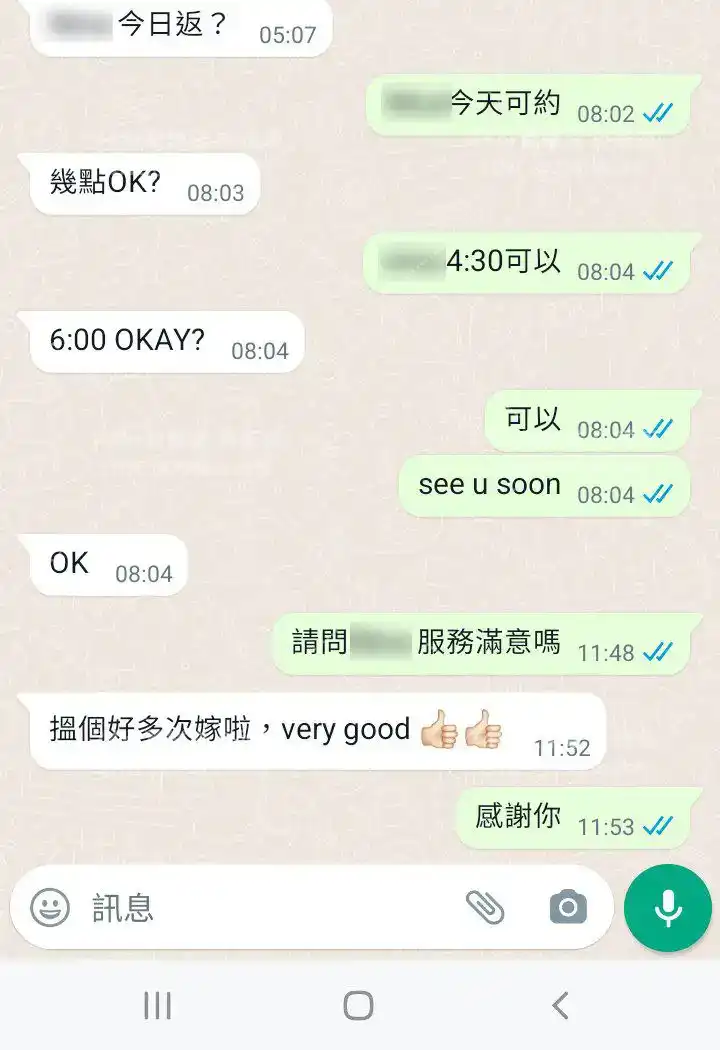
Task: Click the thumbs up emoji in 'very good' message
Action: click(447, 729)
